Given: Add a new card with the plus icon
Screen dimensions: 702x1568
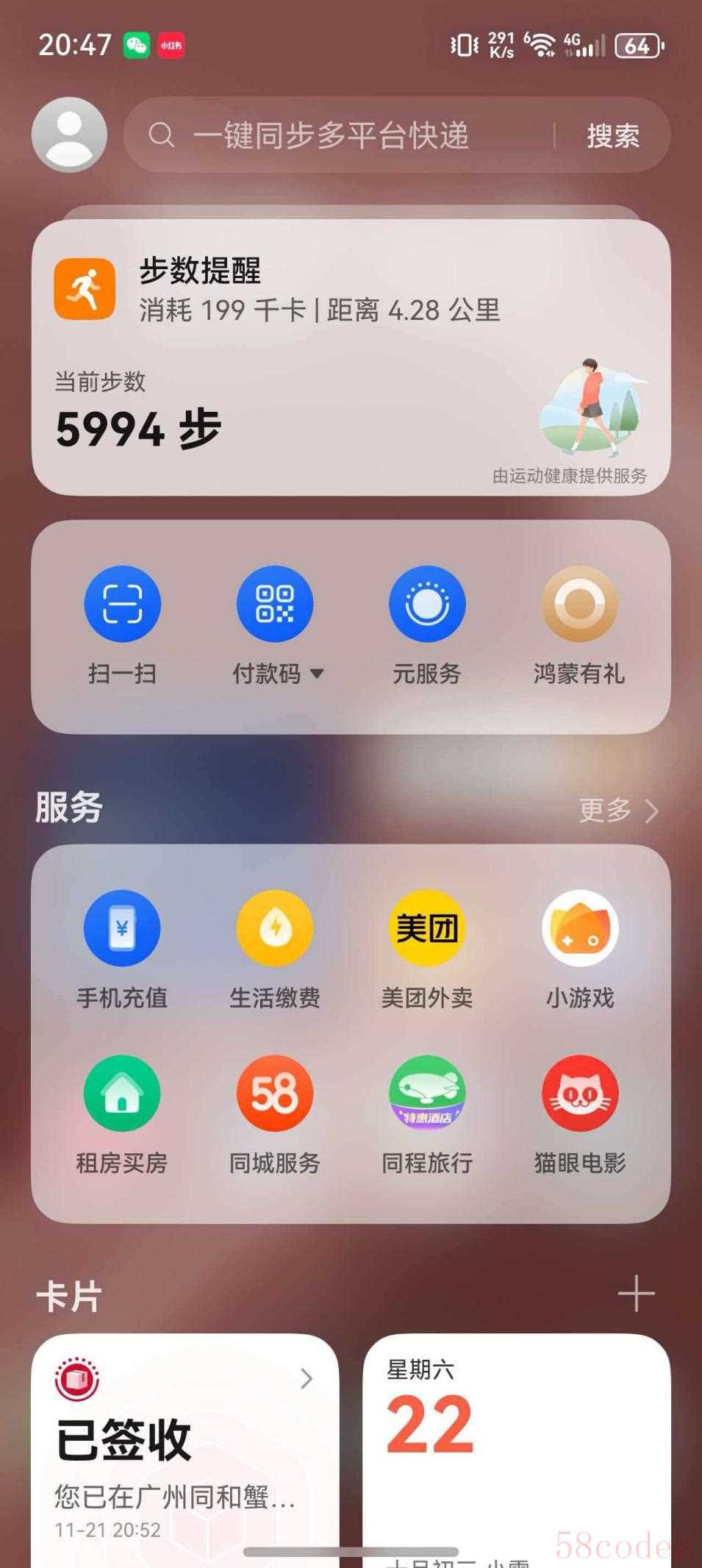Looking at the screenshot, I should click(636, 1294).
